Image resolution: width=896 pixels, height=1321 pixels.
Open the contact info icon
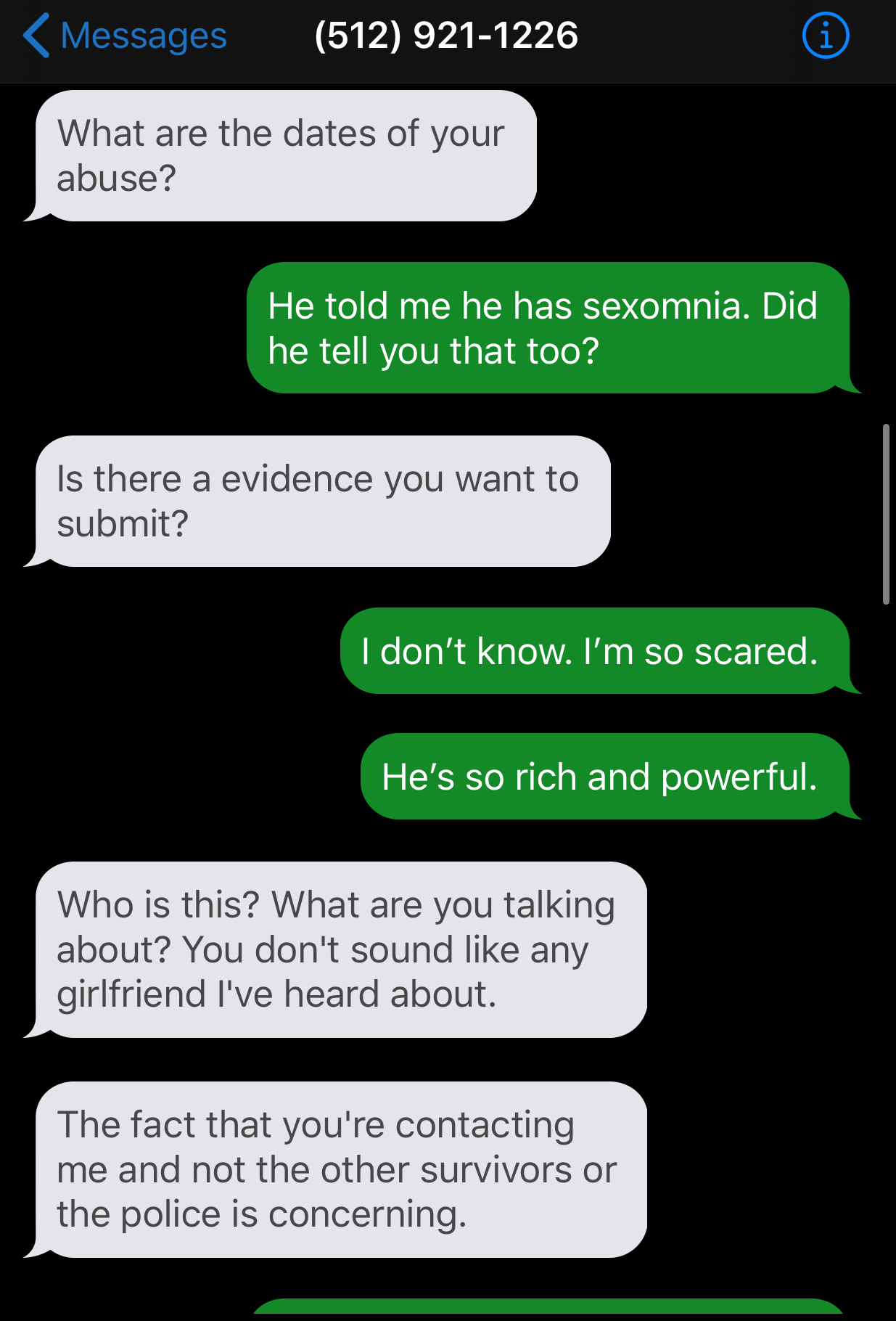825,36
